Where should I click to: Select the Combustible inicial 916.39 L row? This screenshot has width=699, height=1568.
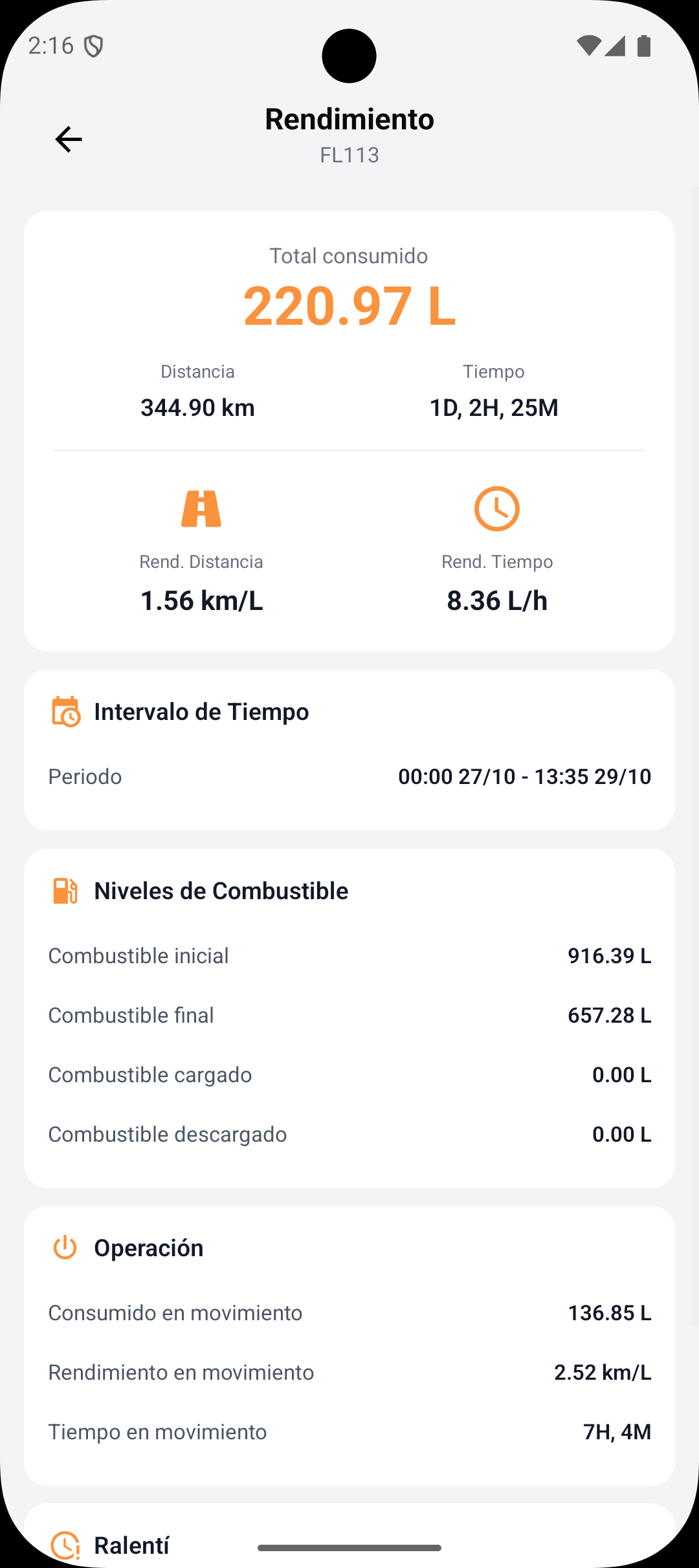349,955
